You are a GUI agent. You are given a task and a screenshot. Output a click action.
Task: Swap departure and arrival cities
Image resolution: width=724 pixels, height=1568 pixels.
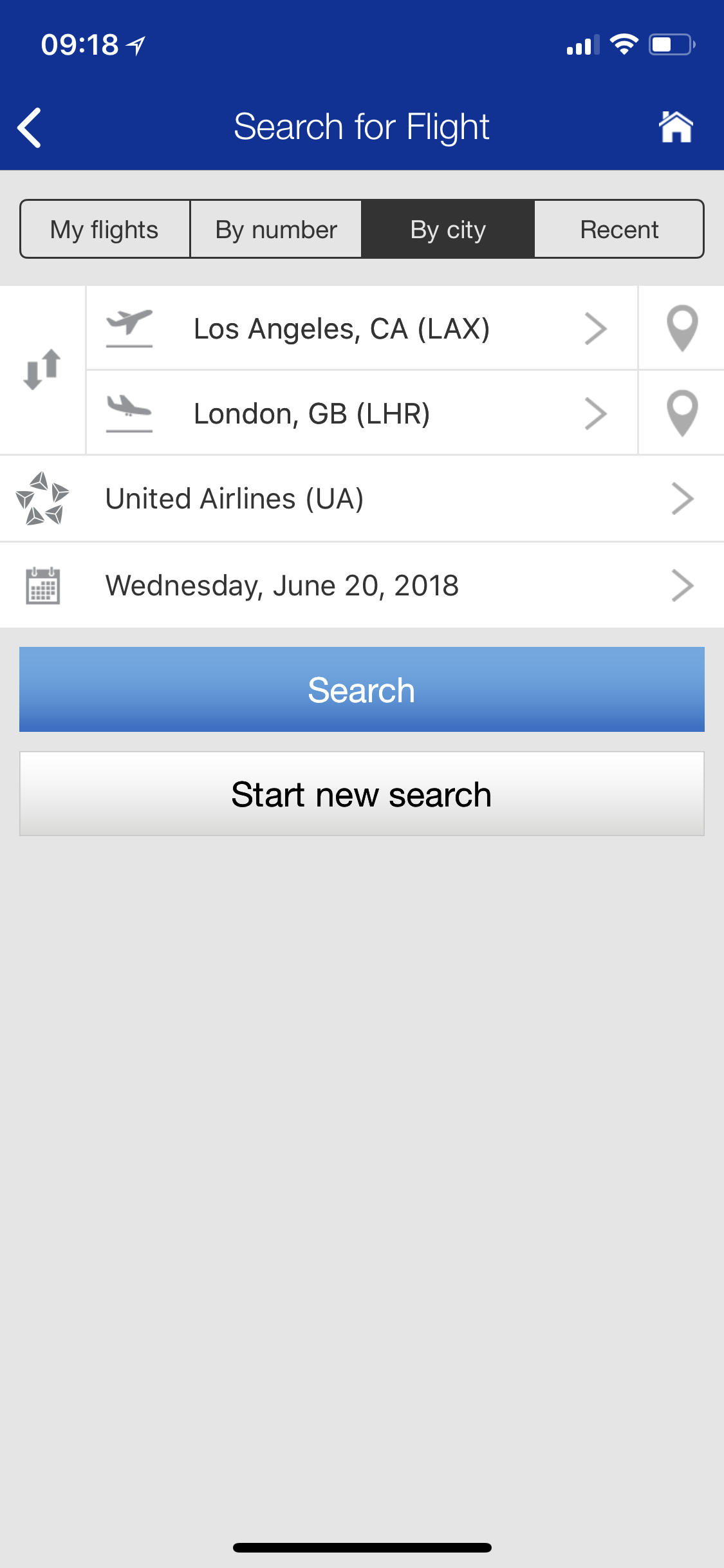tap(42, 369)
